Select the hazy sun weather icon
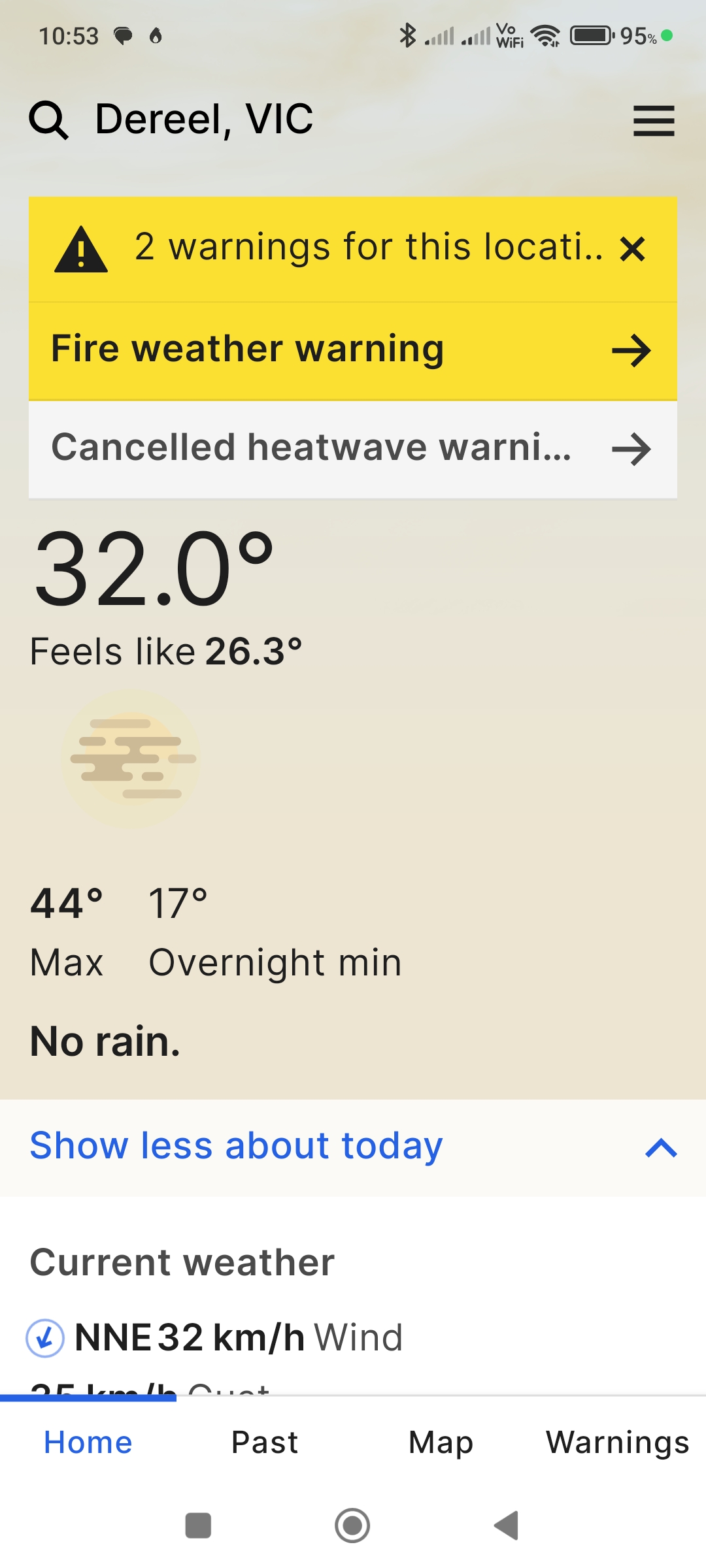 [131, 758]
